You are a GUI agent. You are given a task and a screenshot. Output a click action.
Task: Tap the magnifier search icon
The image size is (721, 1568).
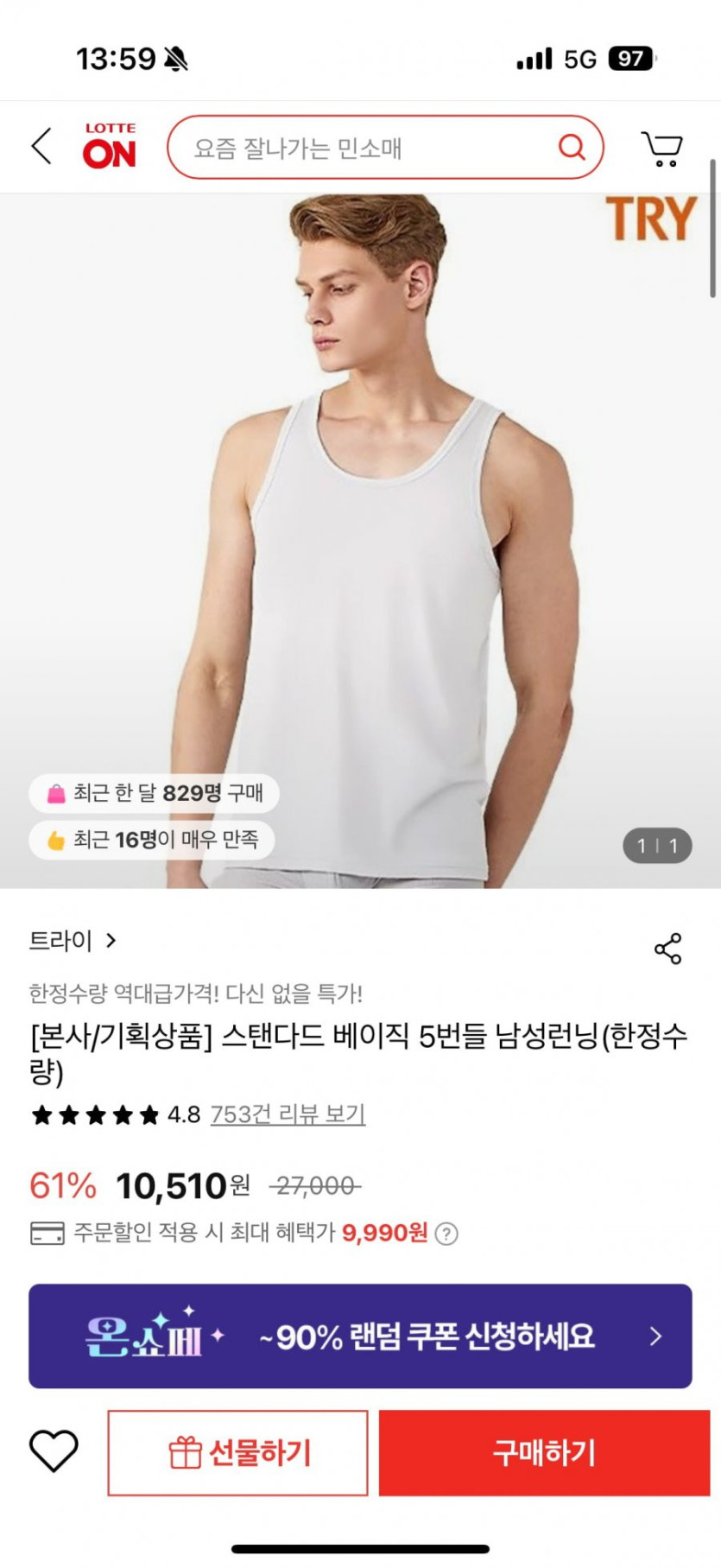coord(571,147)
